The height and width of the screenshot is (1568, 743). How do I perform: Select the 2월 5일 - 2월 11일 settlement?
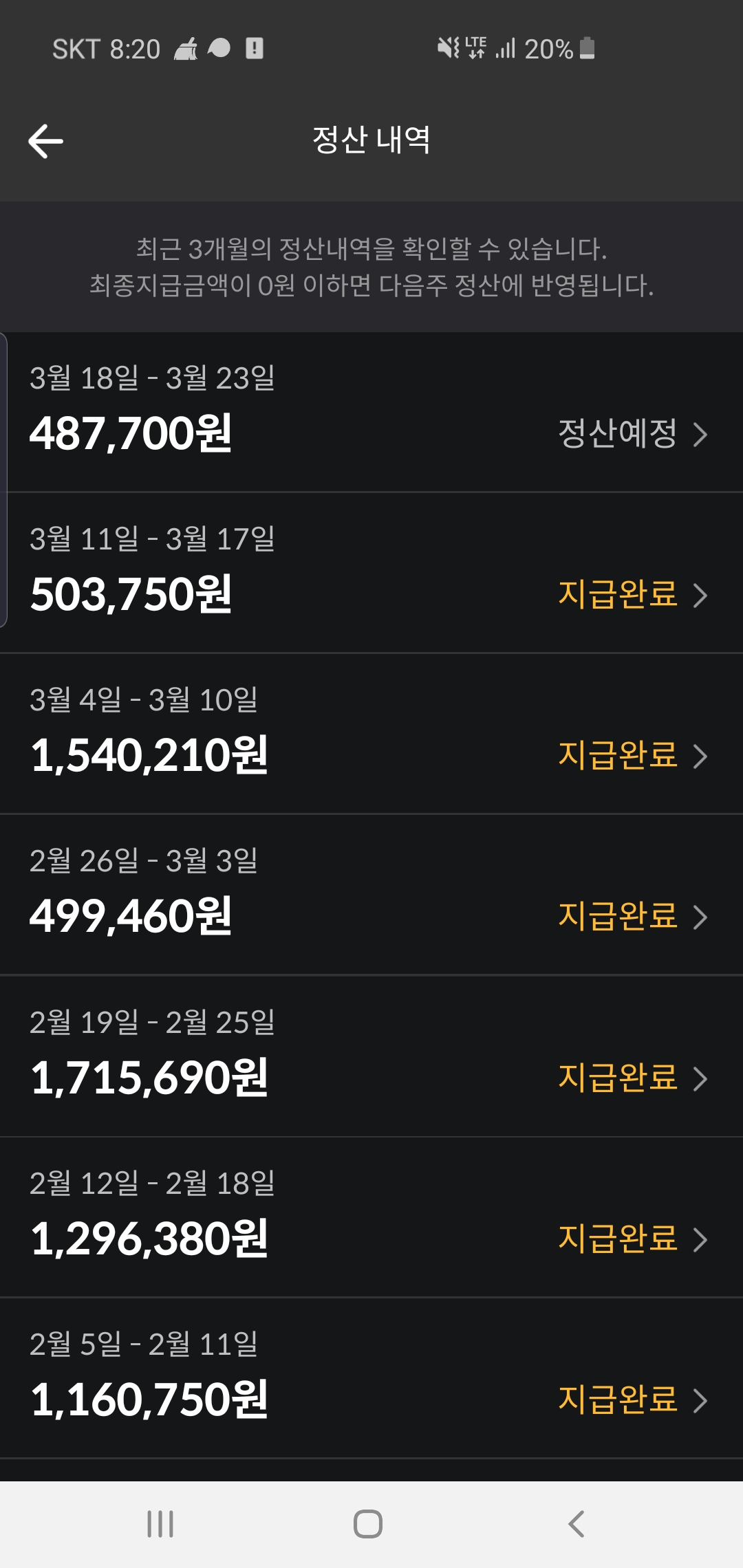(x=371, y=1378)
